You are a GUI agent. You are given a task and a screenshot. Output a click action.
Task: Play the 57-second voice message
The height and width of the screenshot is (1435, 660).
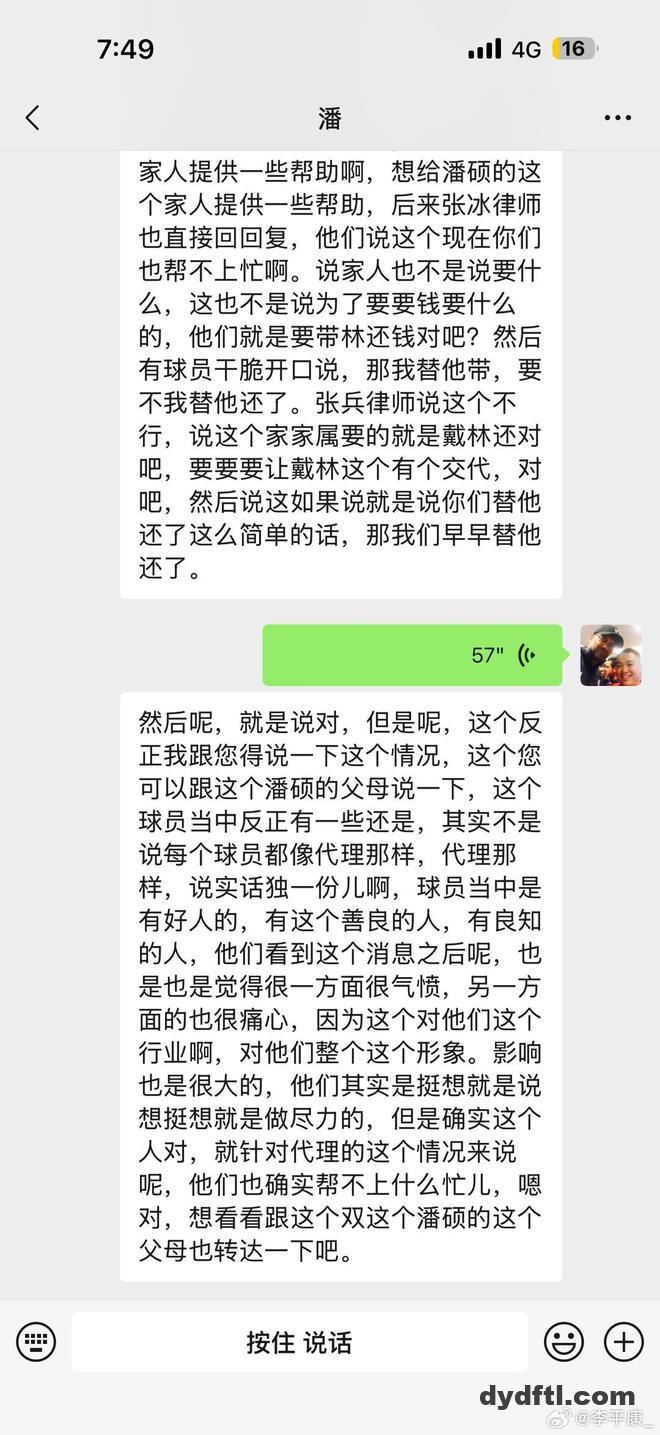point(412,655)
